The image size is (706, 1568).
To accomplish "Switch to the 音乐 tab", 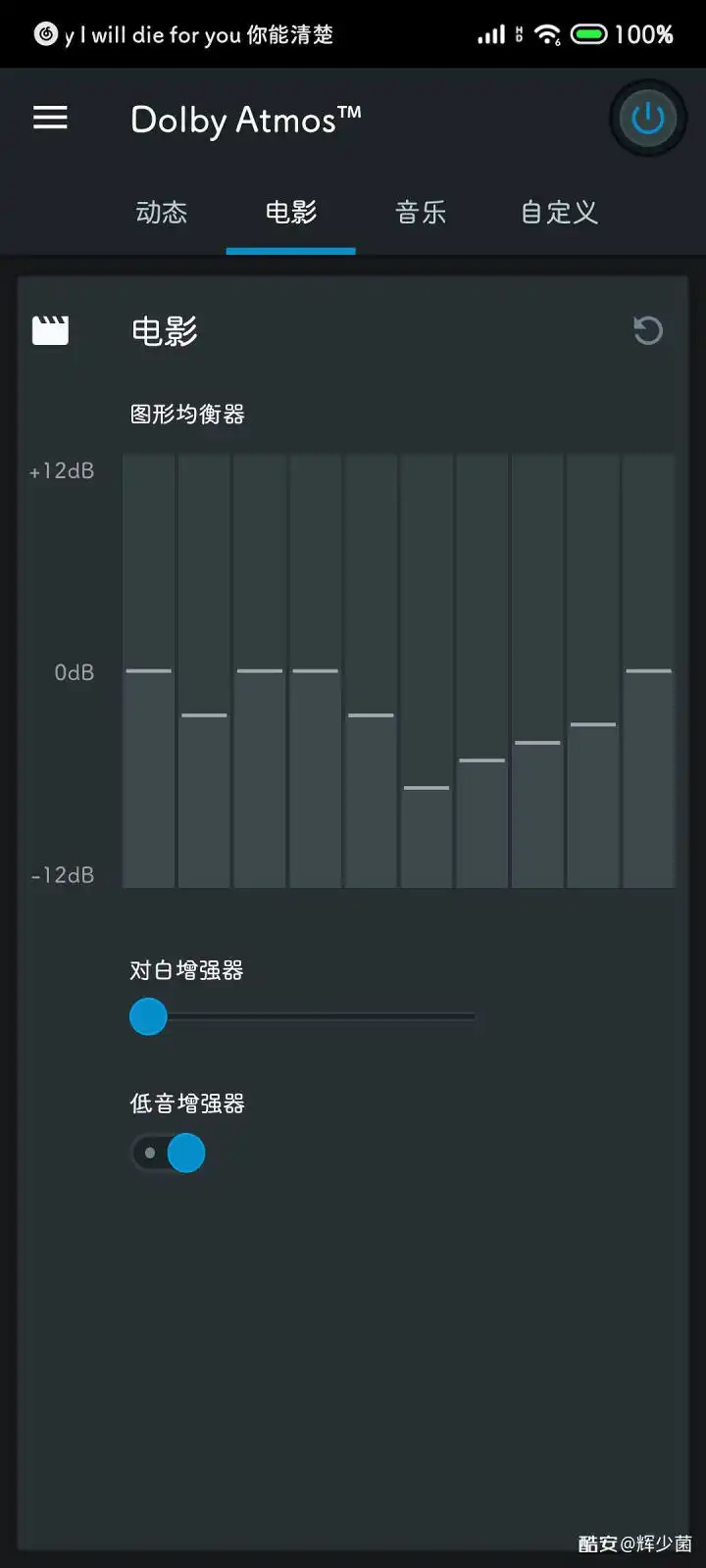I will pyautogui.click(x=421, y=213).
